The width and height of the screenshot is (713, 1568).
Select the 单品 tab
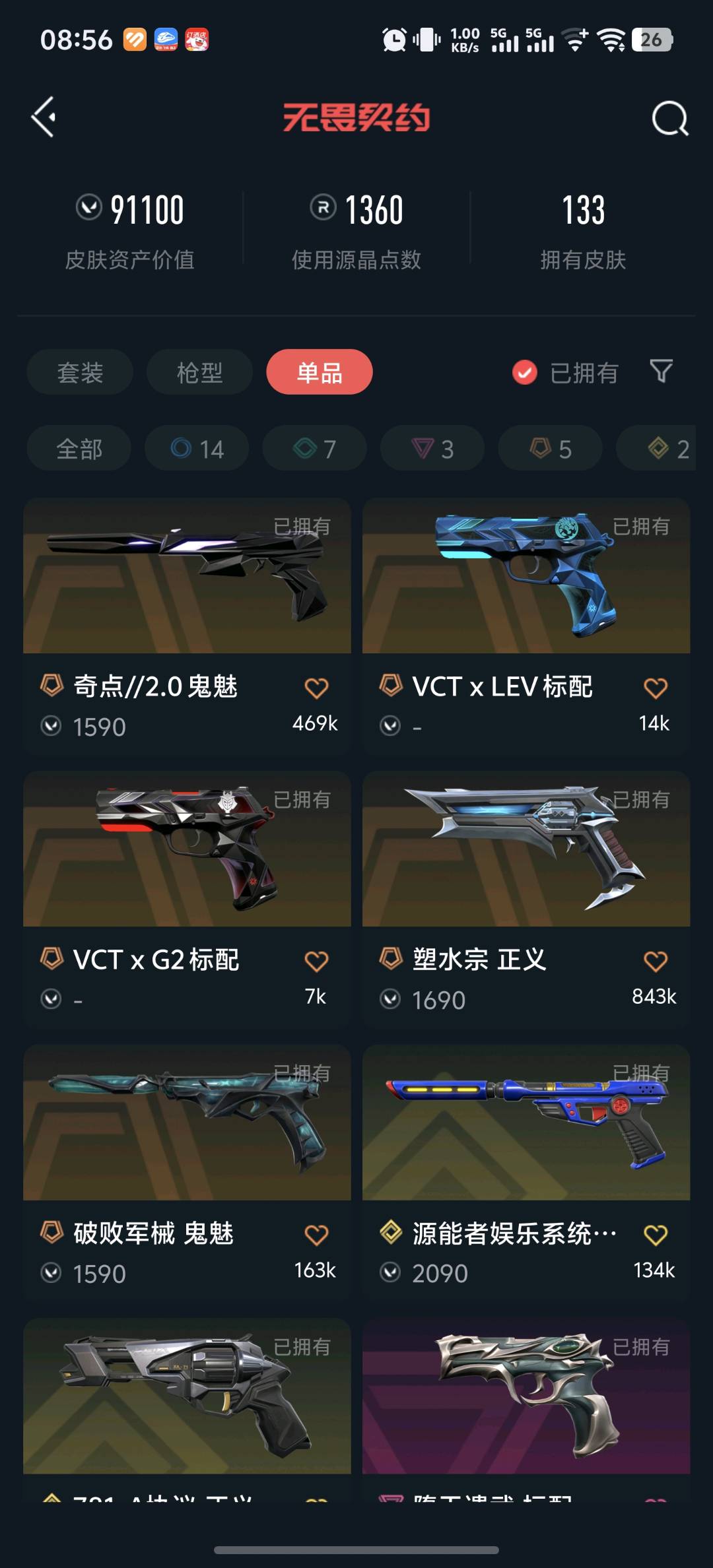[320, 372]
